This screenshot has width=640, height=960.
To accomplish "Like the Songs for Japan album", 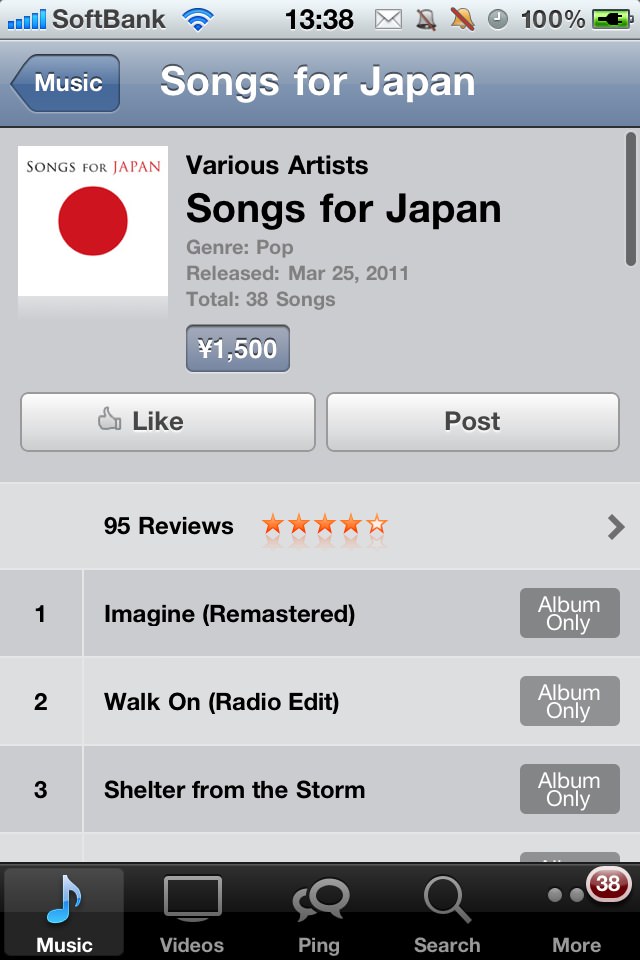I will (x=167, y=421).
